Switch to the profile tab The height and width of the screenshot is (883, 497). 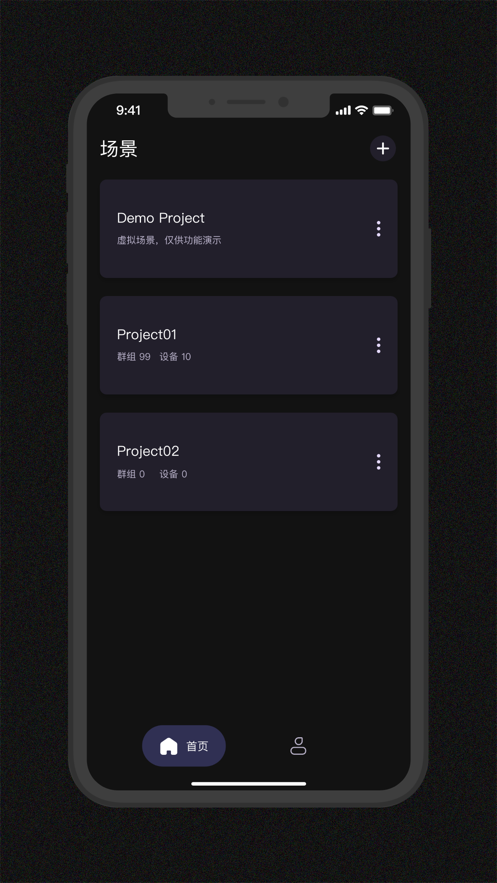(298, 746)
